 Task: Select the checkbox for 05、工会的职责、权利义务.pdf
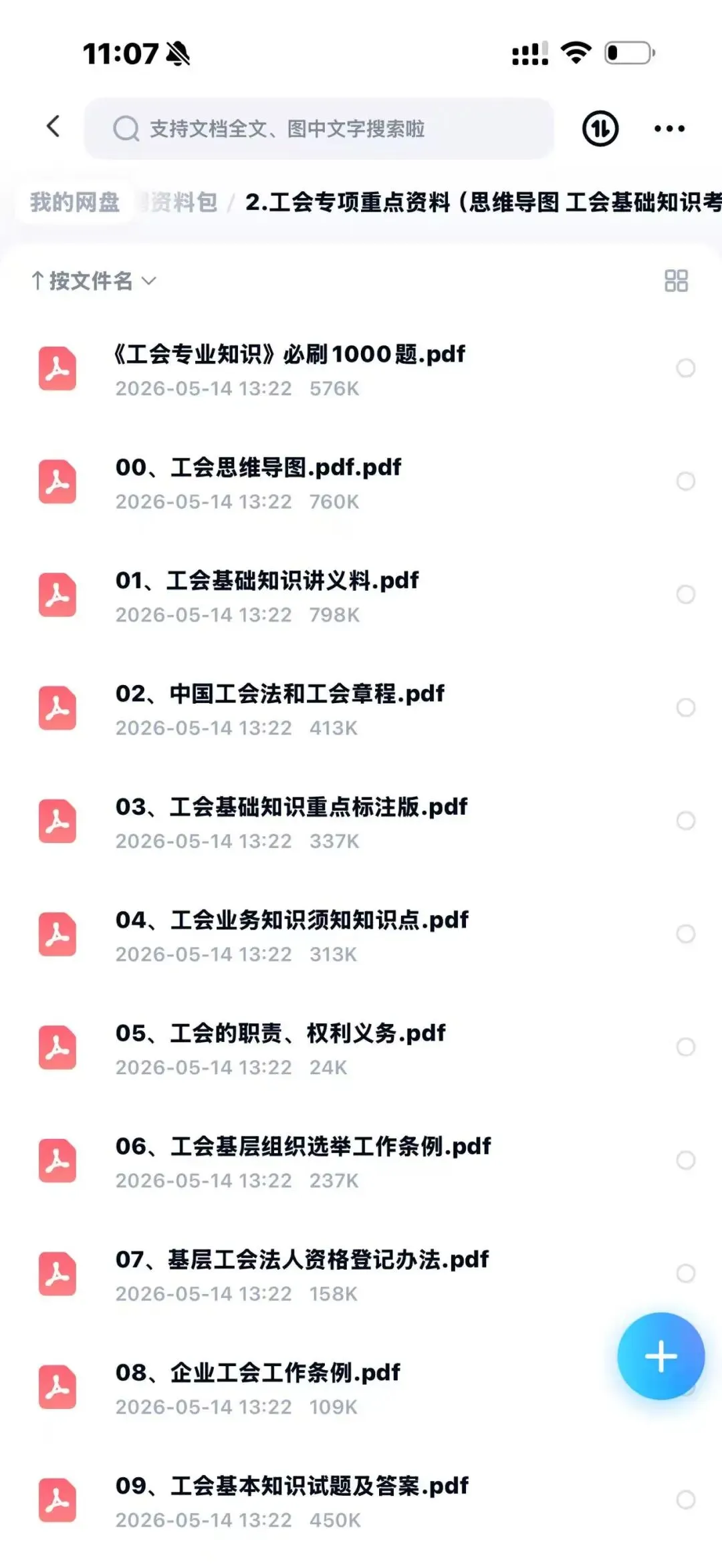[x=685, y=1047]
